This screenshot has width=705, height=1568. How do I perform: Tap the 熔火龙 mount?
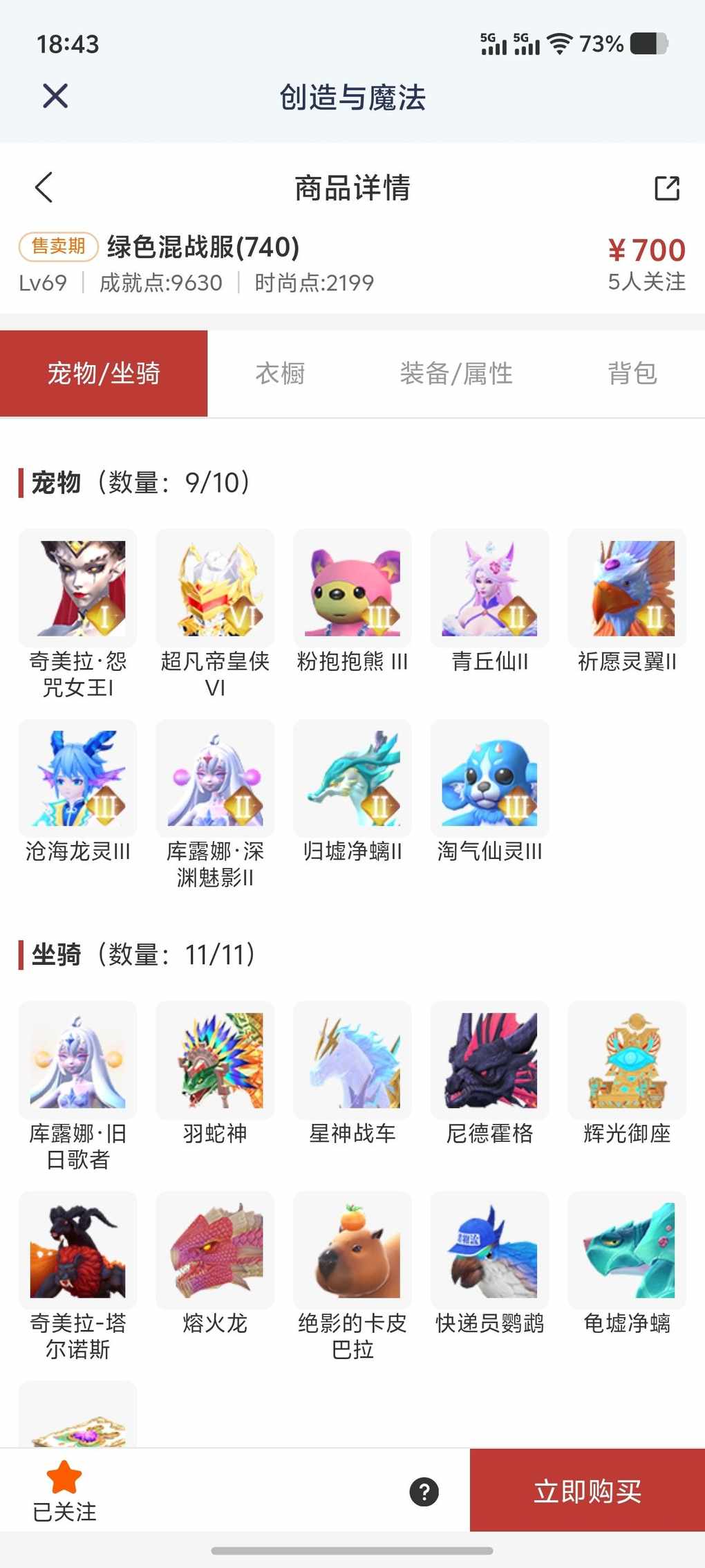pos(215,1250)
